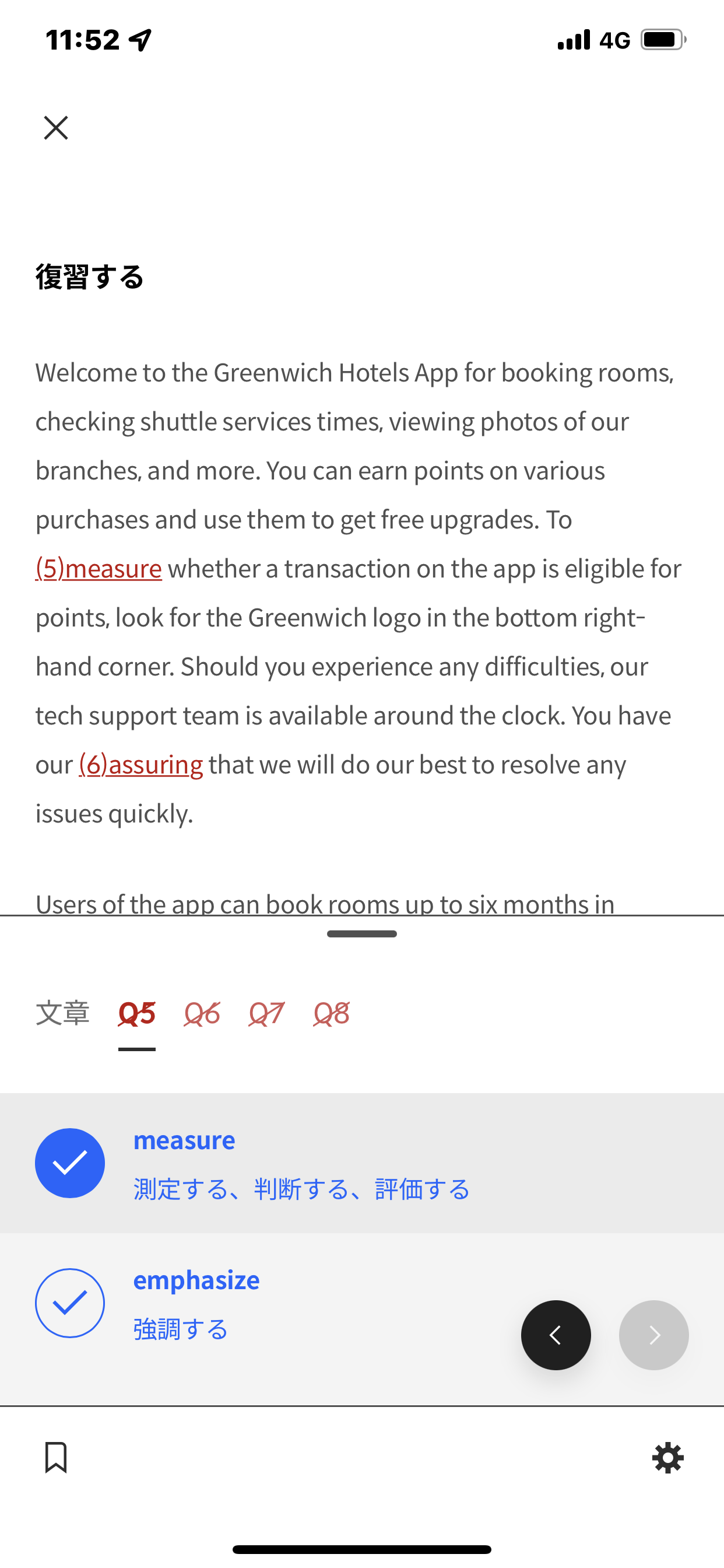The height and width of the screenshot is (1568, 724).
Task: Open the settings gear
Action: [667, 1457]
